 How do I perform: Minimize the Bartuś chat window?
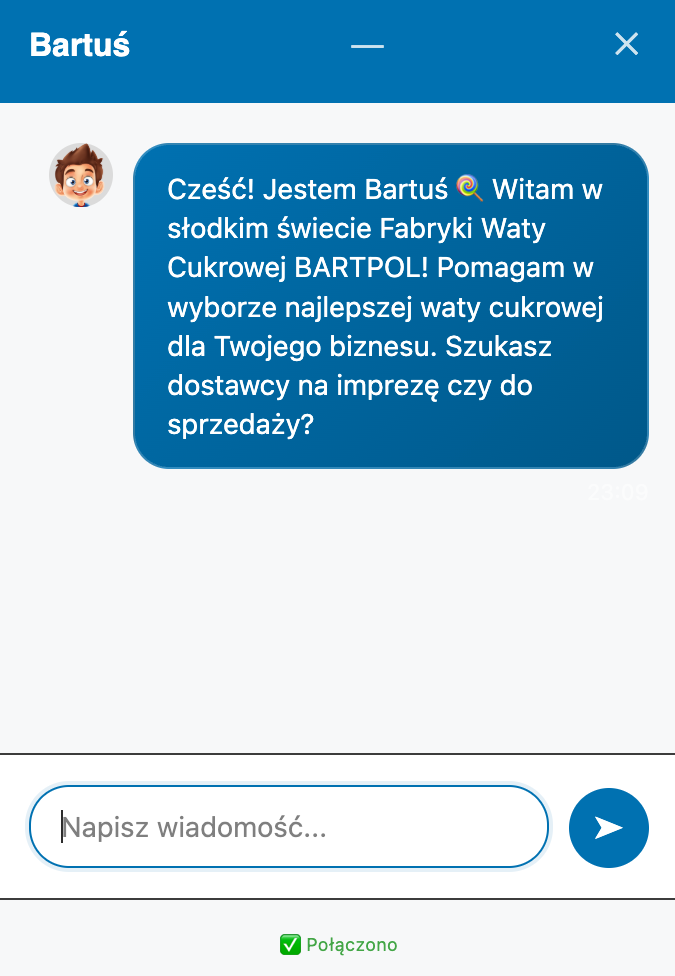pos(367,45)
